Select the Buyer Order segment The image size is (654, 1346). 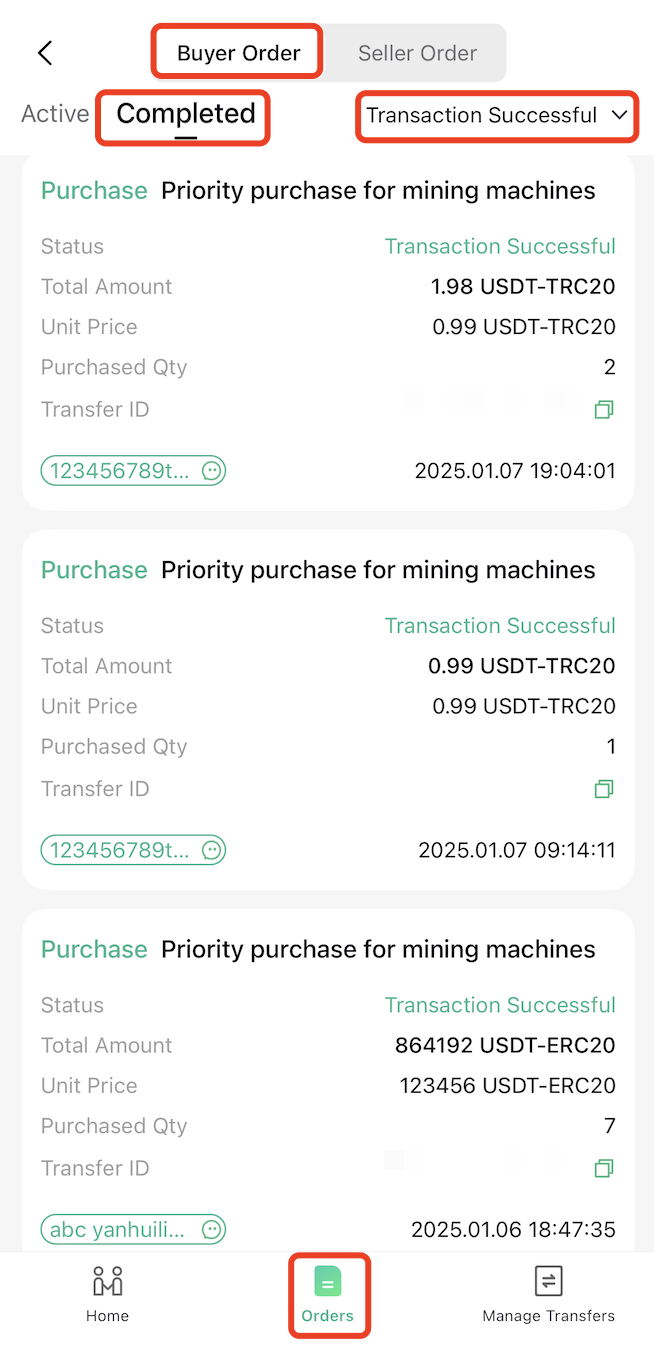[x=238, y=53]
